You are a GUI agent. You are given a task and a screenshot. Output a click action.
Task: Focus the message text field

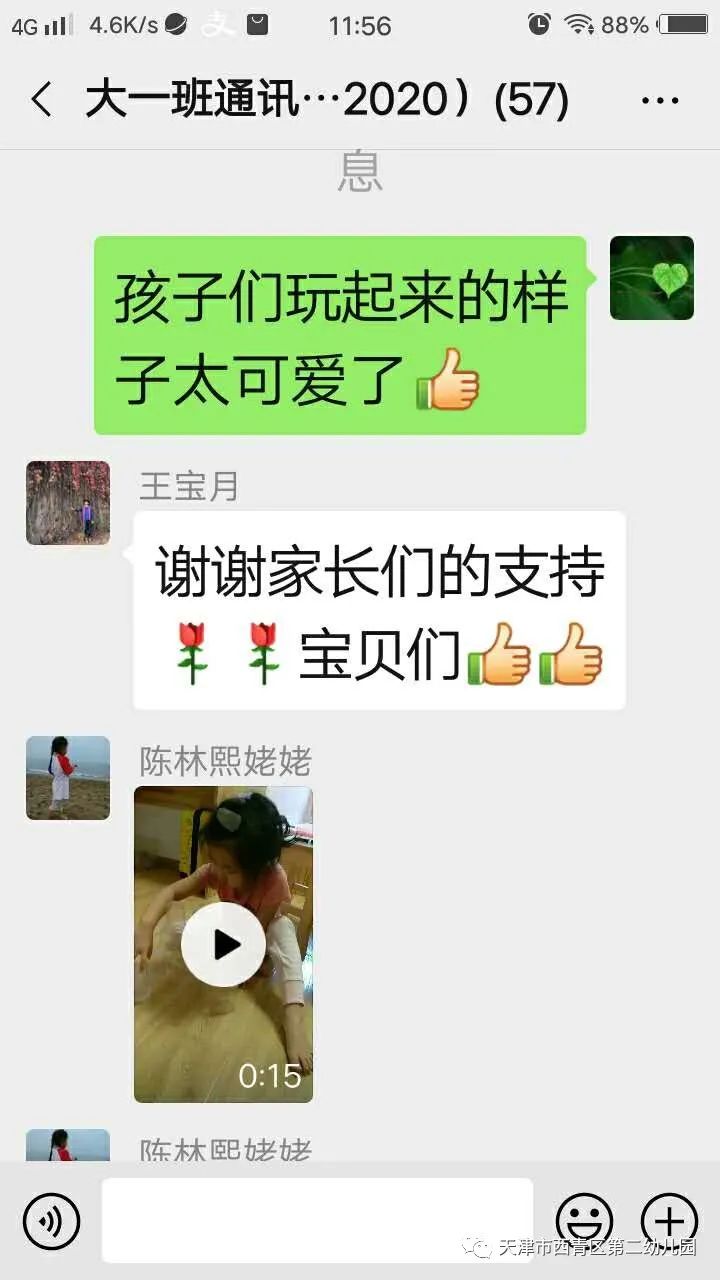coord(317,1220)
